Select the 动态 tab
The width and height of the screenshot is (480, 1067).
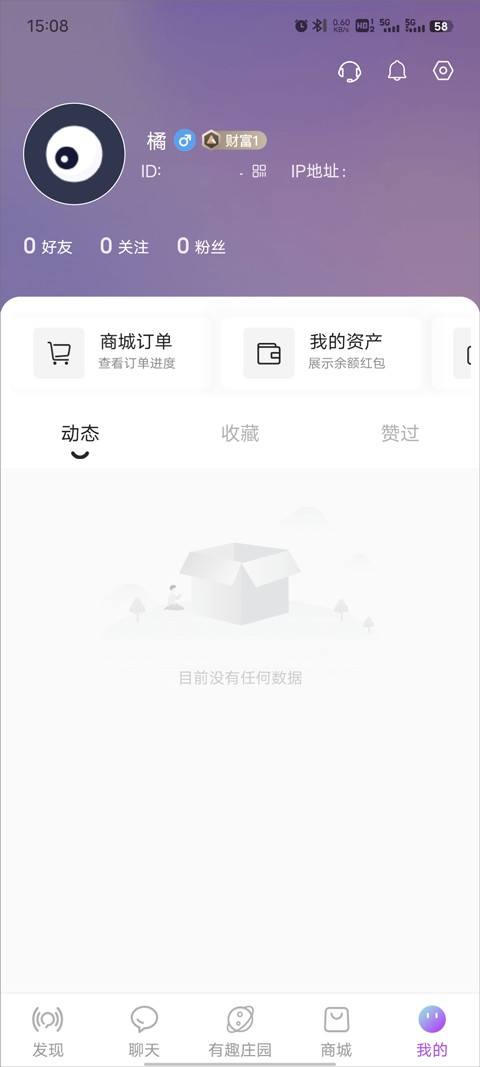pos(80,433)
